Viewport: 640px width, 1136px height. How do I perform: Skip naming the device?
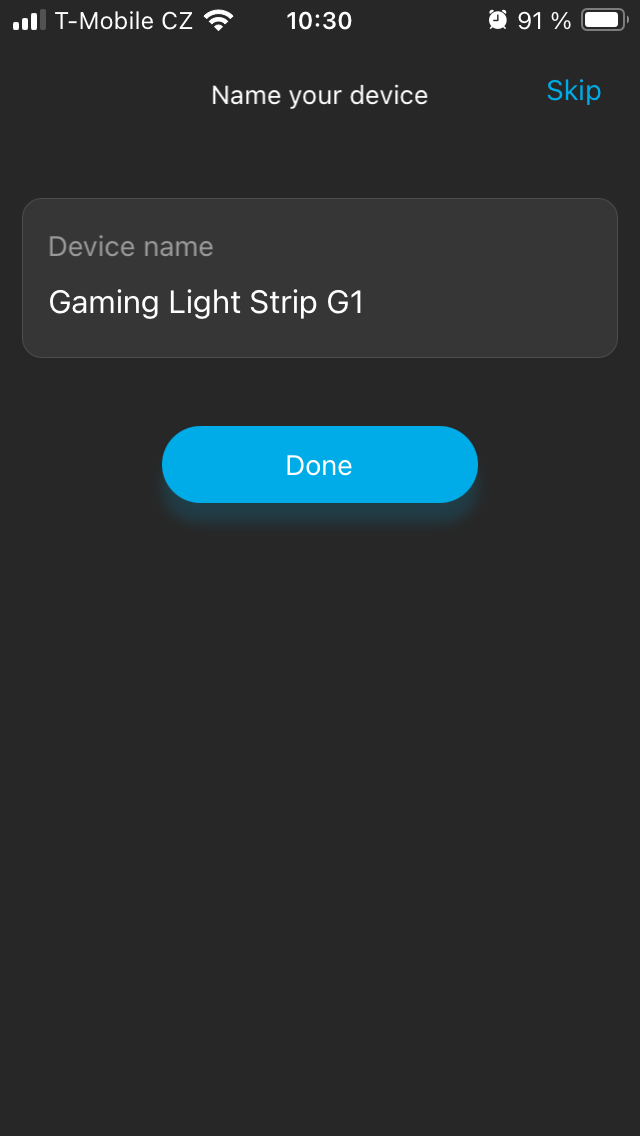[x=573, y=91]
